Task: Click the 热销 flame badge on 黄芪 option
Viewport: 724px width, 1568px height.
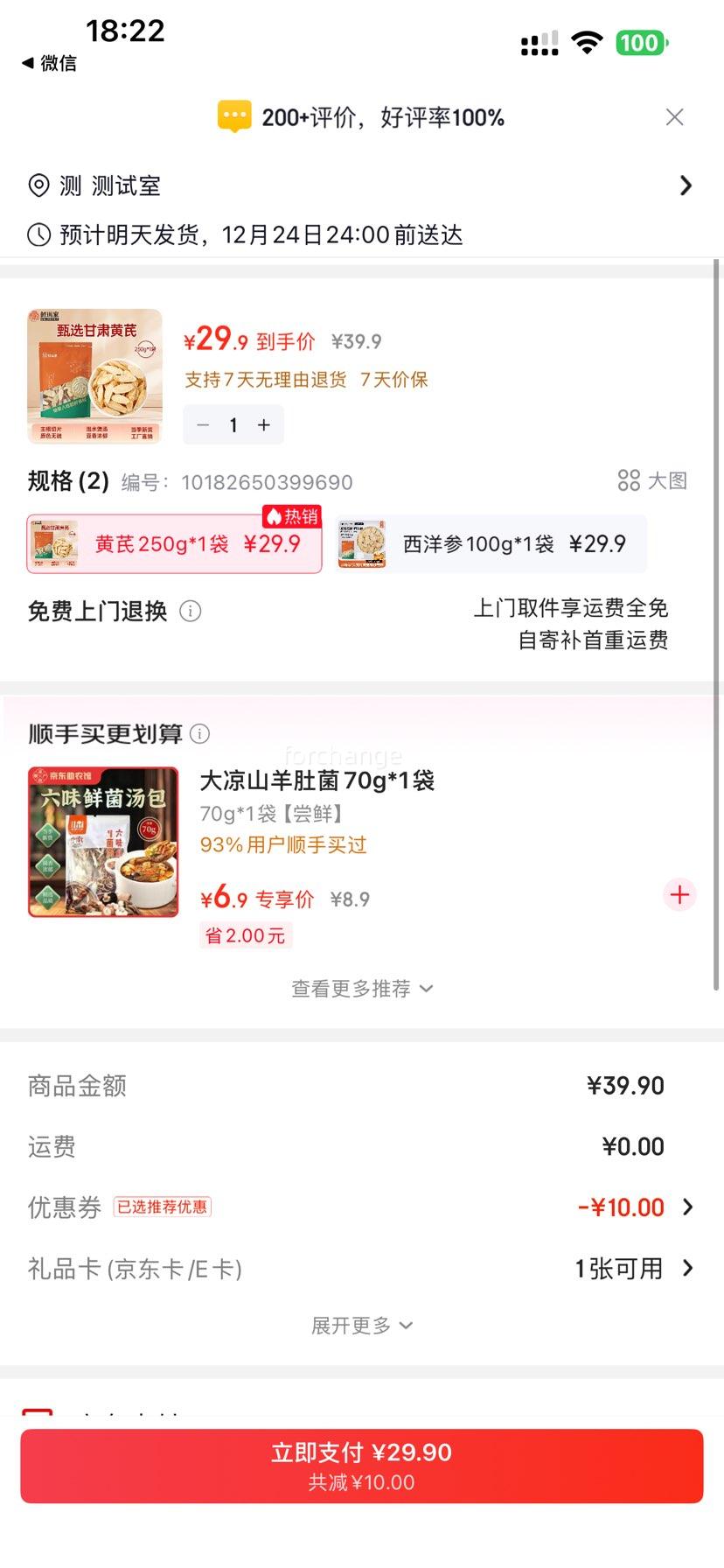Action: pos(292,516)
